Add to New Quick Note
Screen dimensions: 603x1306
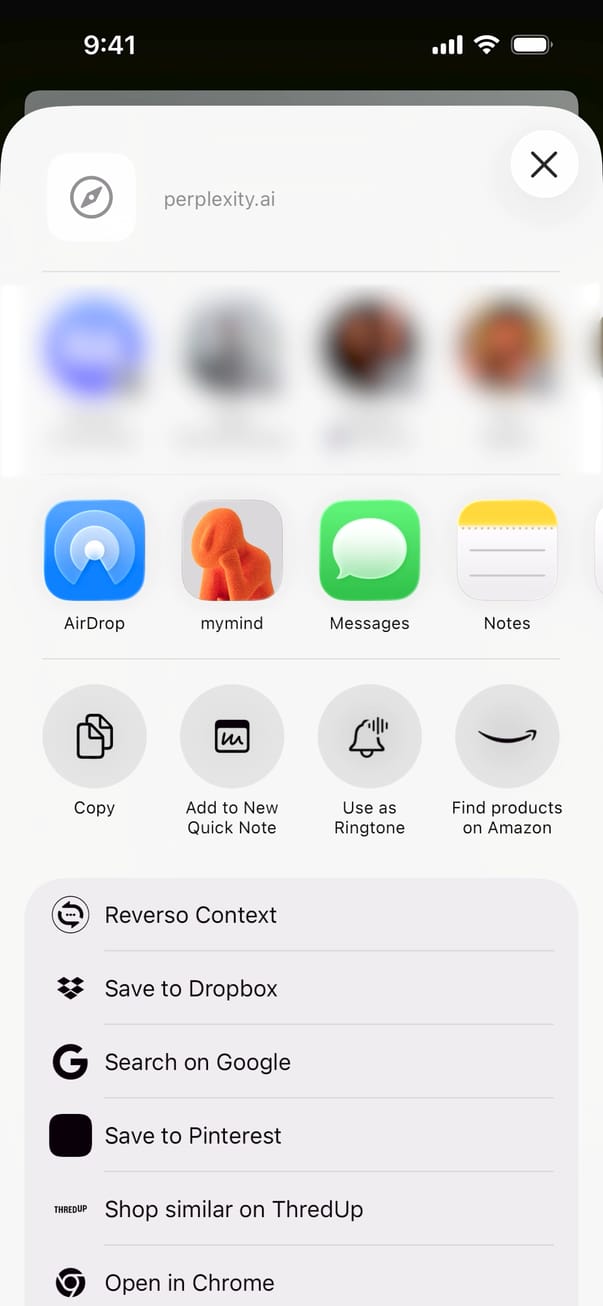point(232,736)
